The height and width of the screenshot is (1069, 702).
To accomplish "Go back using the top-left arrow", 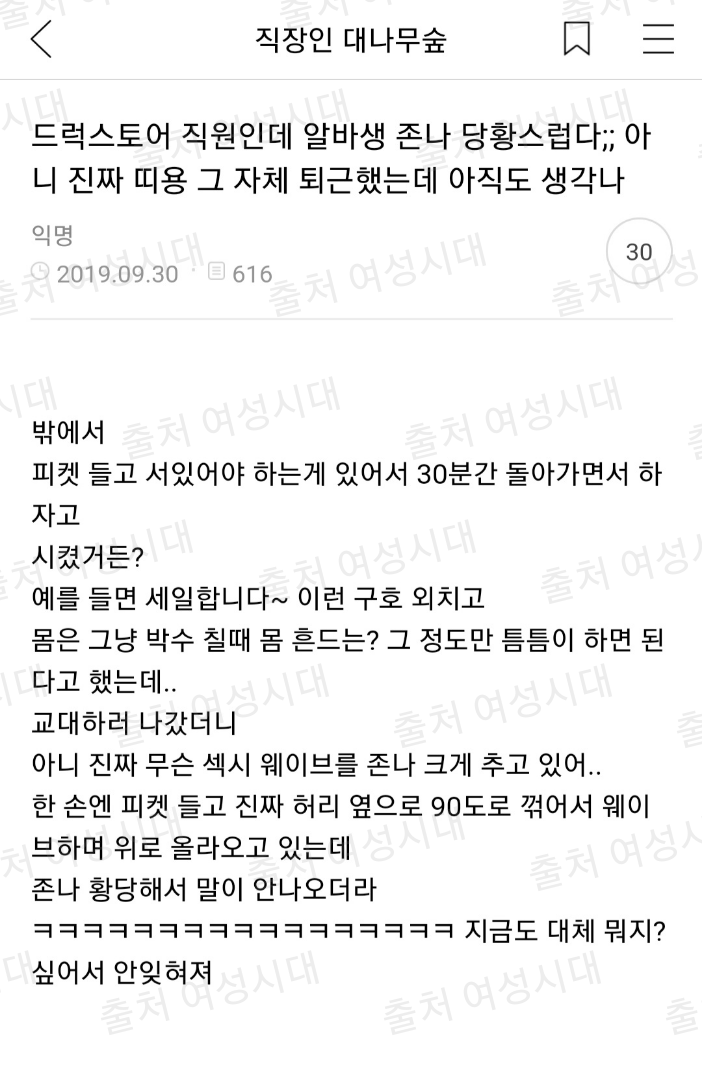I will pyautogui.click(x=41, y=39).
